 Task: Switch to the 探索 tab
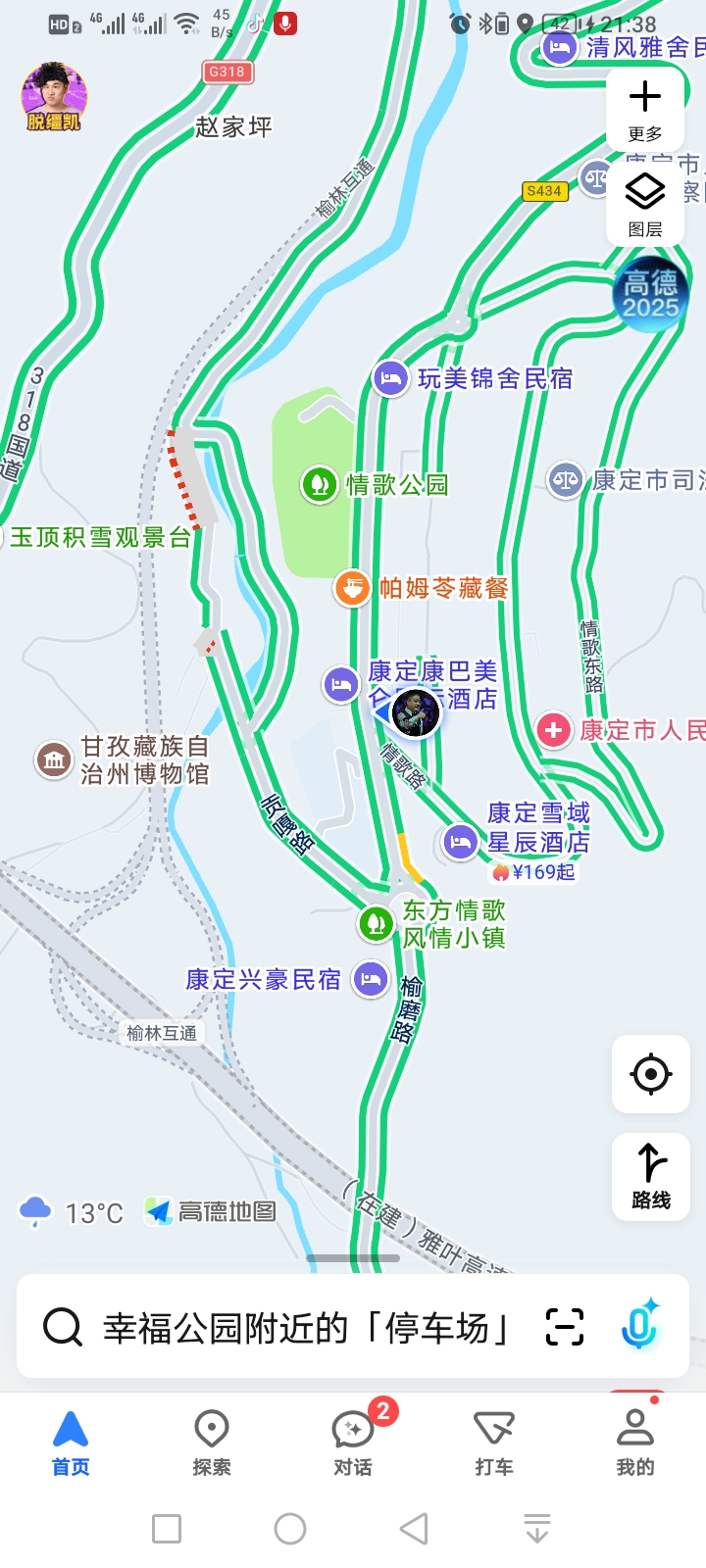tap(212, 1443)
